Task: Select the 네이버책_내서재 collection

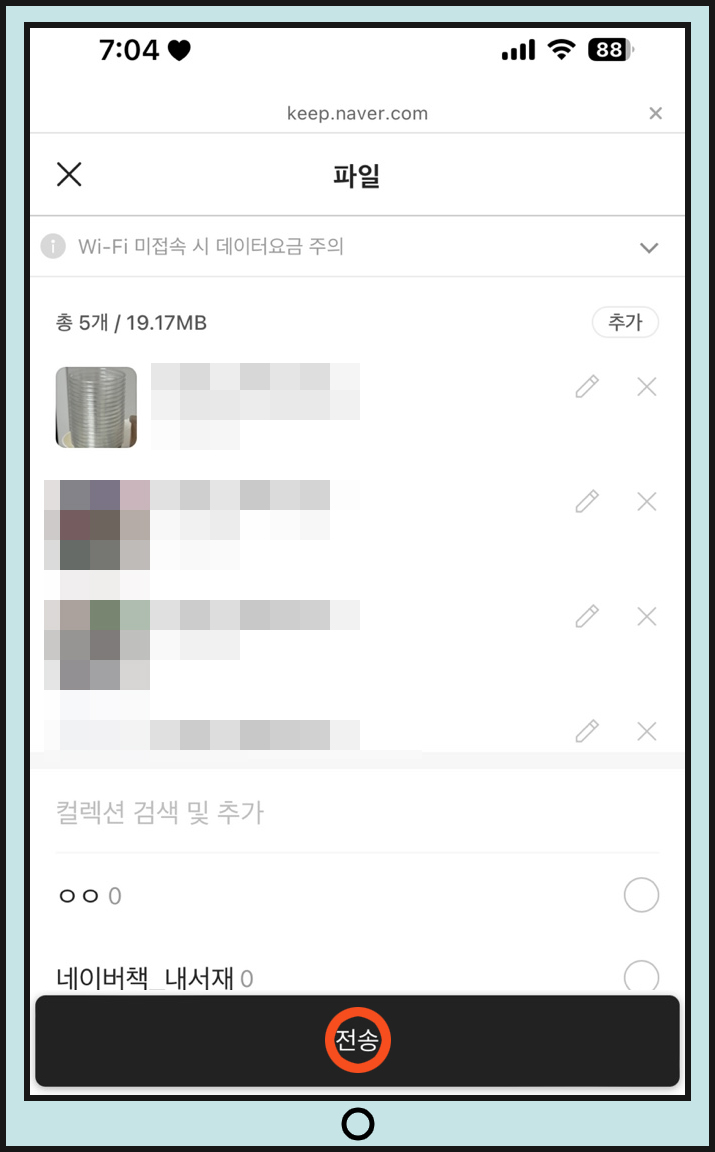Action: coord(641,976)
